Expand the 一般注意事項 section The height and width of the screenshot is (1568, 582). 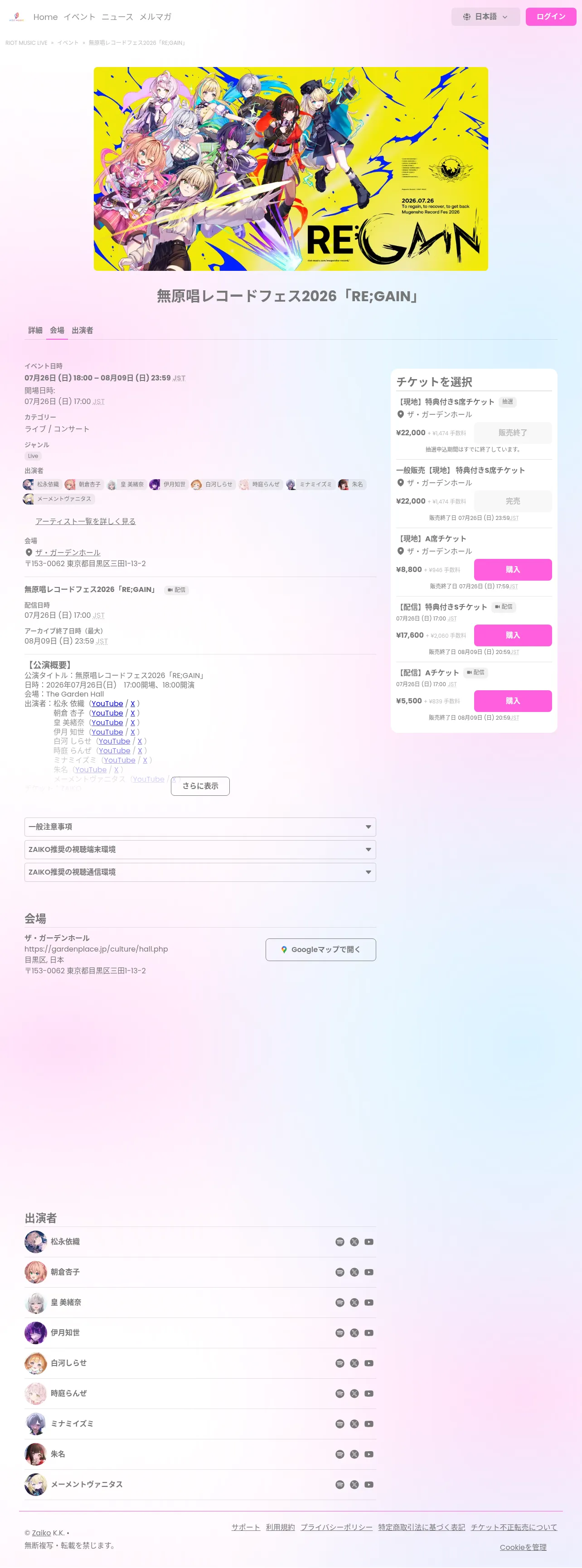pos(200,827)
